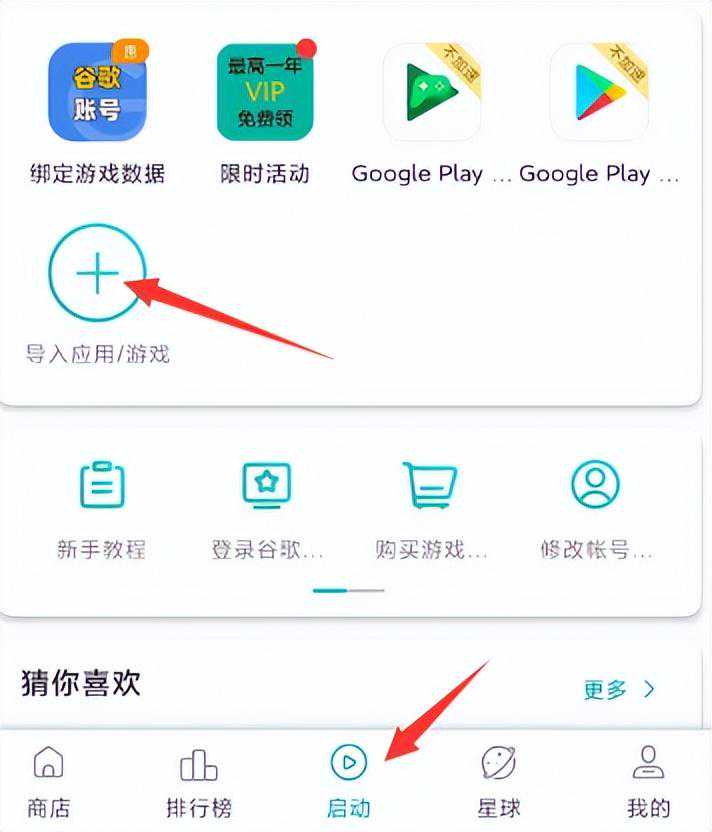Launch Google Play Games with green controller icon

click(x=432, y=92)
